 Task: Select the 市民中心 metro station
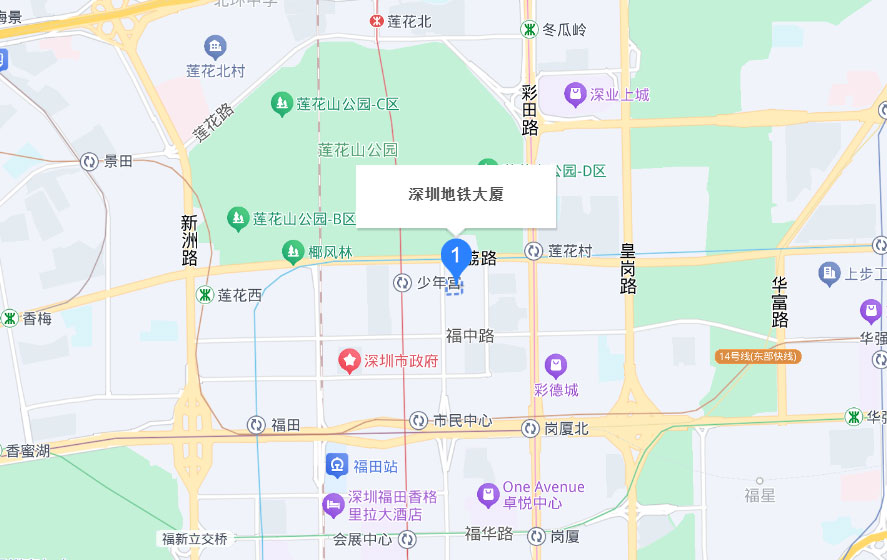click(x=419, y=421)
